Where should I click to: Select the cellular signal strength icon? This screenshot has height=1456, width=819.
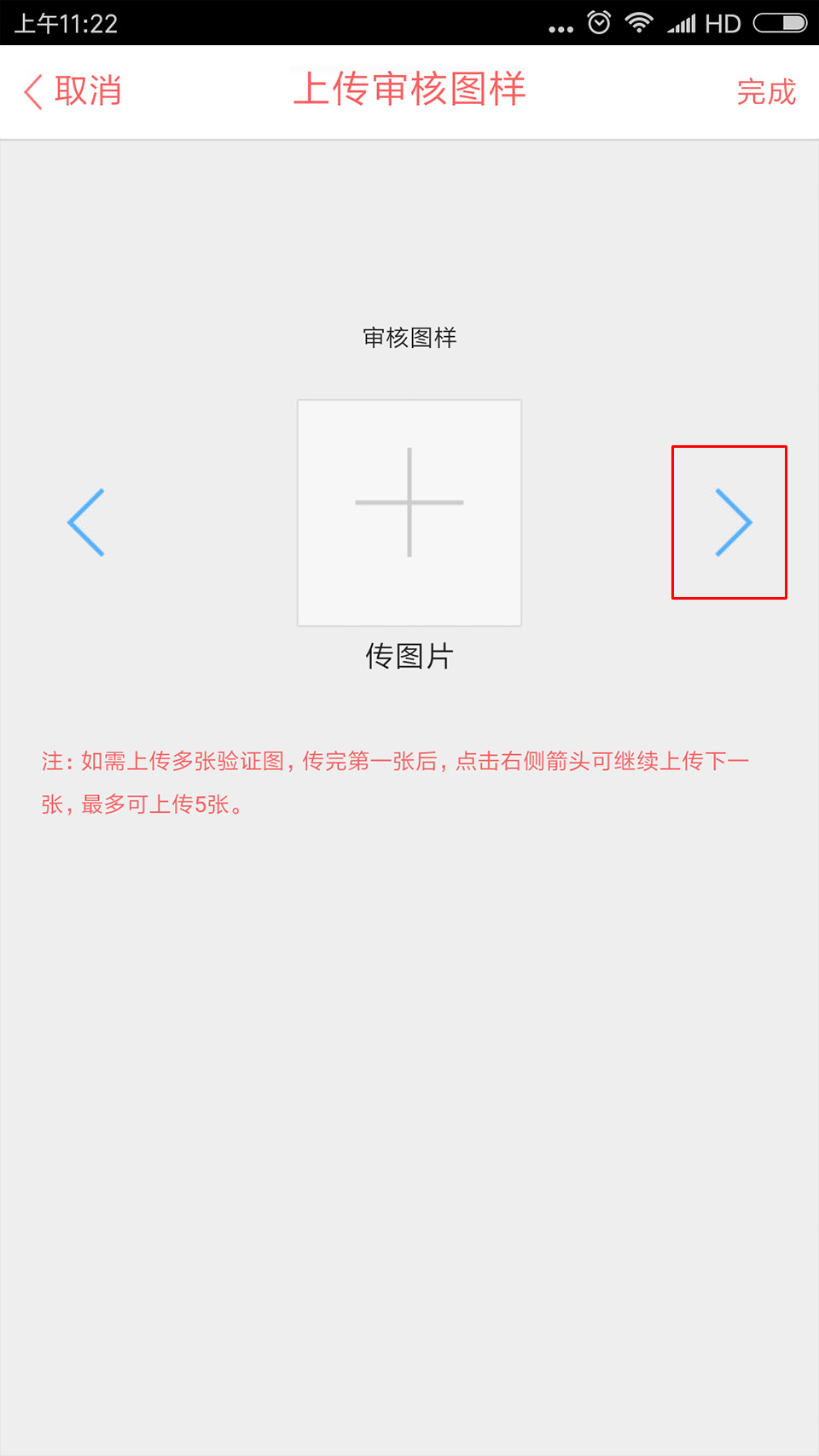682,23
